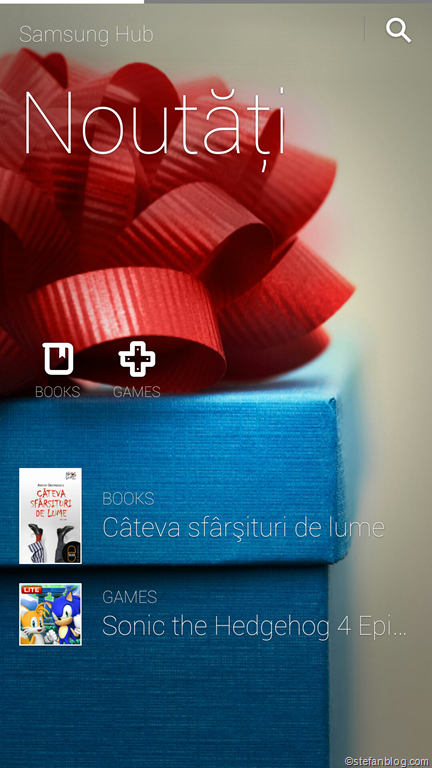Open the Books category
Viewport: 432px width, 768px height.
[x=58, y=370]
